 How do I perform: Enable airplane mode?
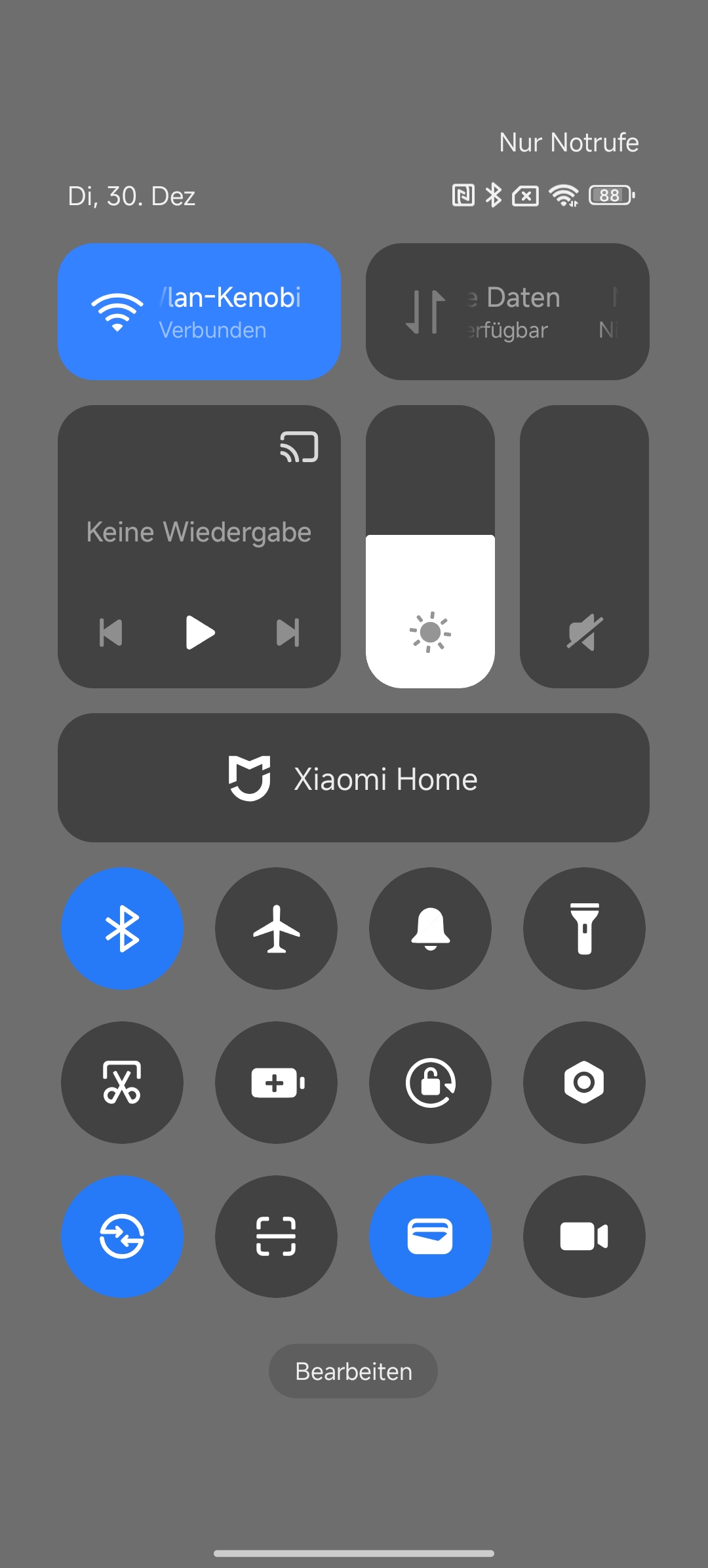[276, 928]
